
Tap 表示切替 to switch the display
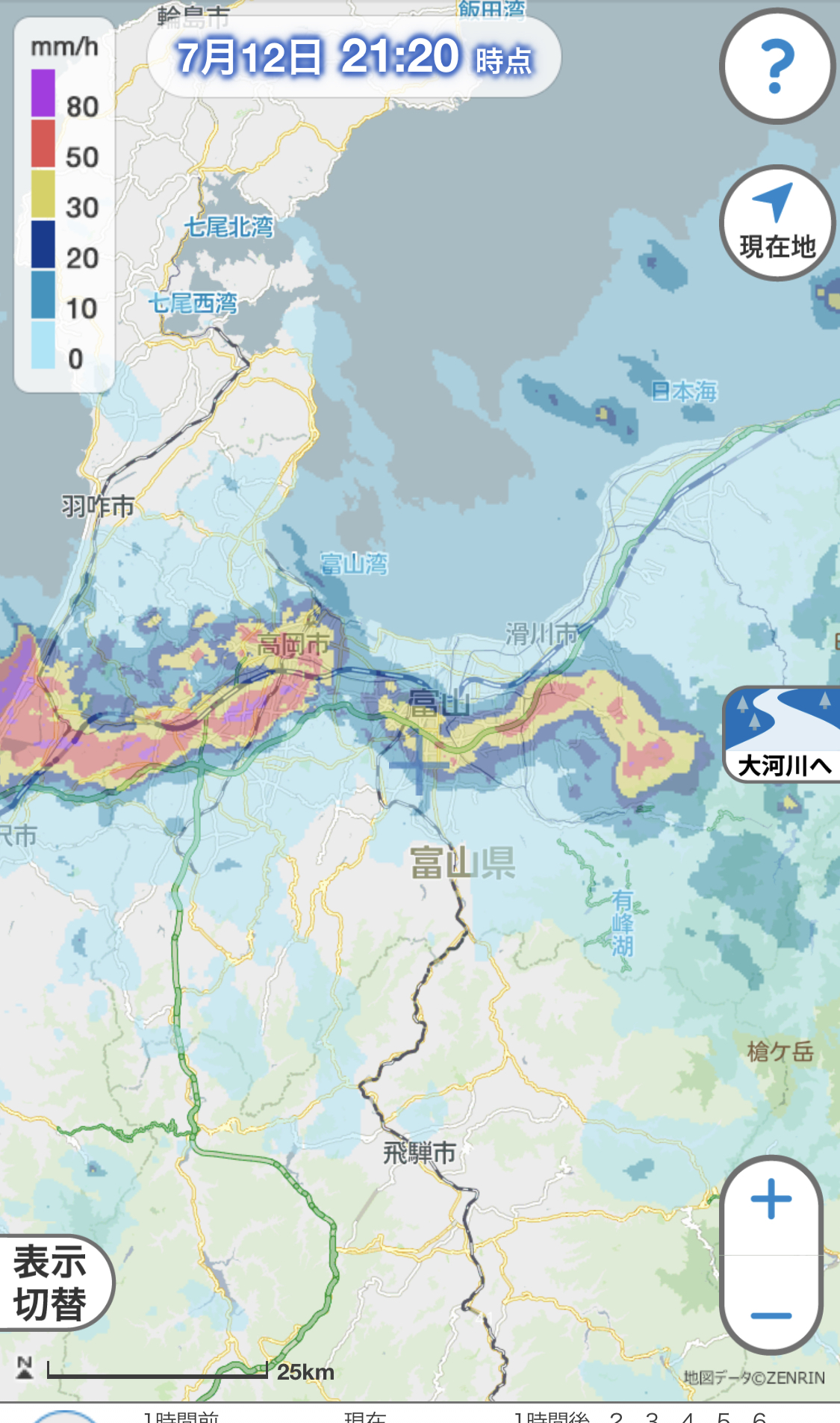point(51,1283)
